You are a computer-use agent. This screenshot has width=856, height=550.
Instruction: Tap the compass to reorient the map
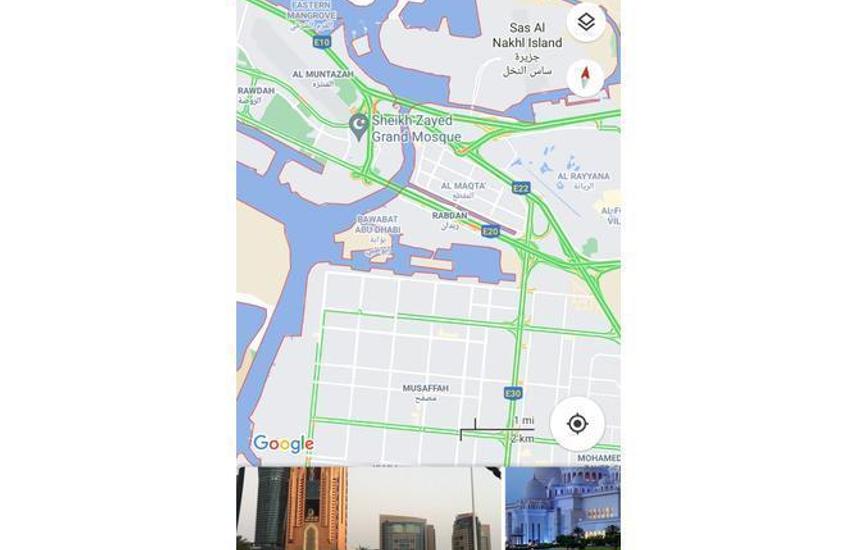[x=586, y=78]
